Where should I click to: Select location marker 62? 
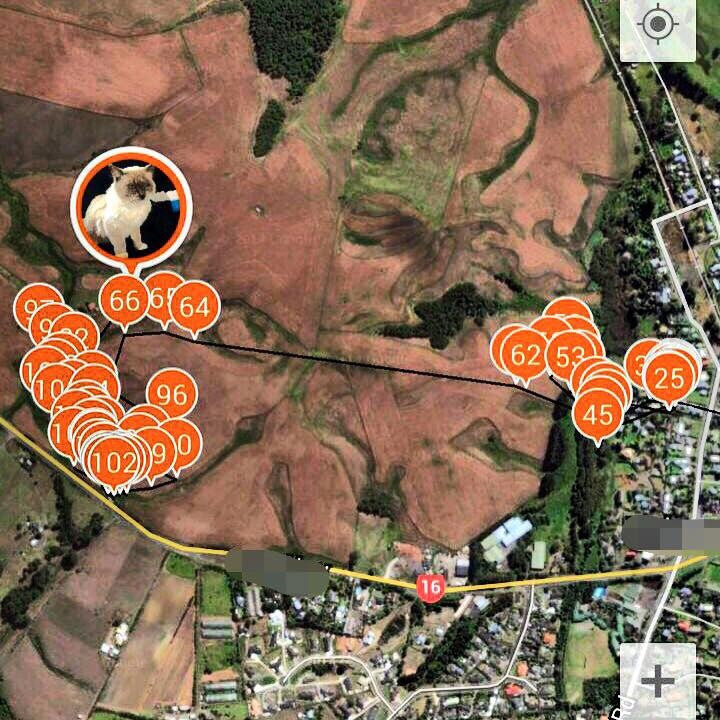point(526,354)
